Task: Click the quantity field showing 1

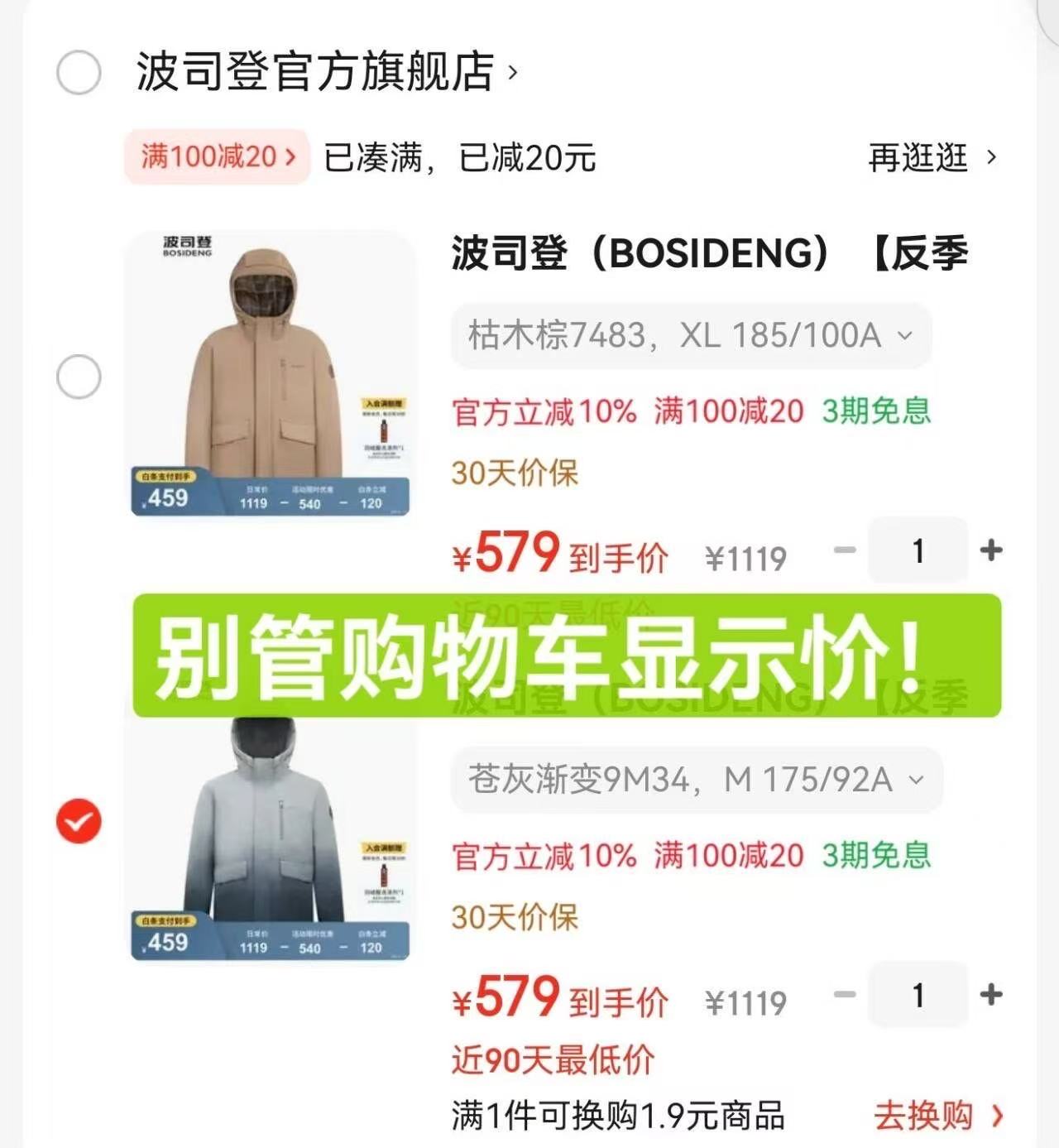Action: click(x=917, y=549)
